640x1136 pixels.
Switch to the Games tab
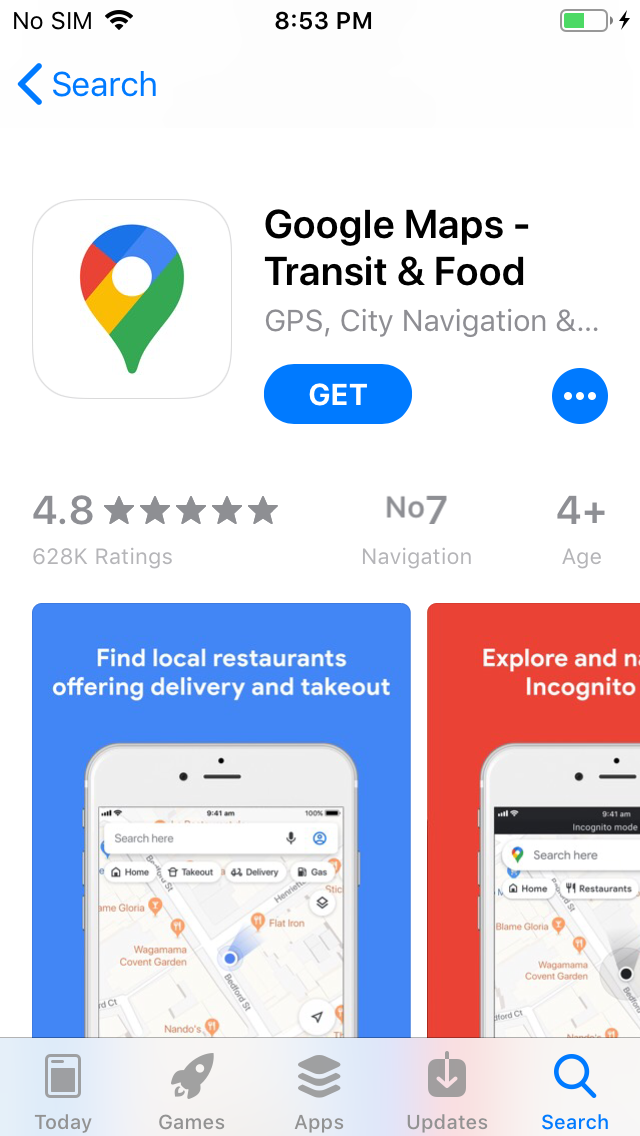click(x=191, y=1092)
